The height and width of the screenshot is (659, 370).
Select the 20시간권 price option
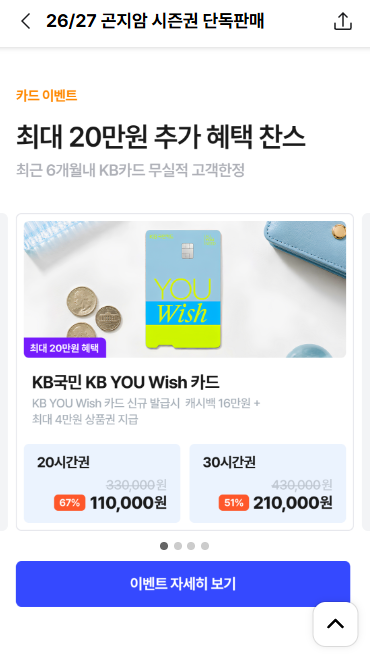pyautogui.click(x=102, y=483)
